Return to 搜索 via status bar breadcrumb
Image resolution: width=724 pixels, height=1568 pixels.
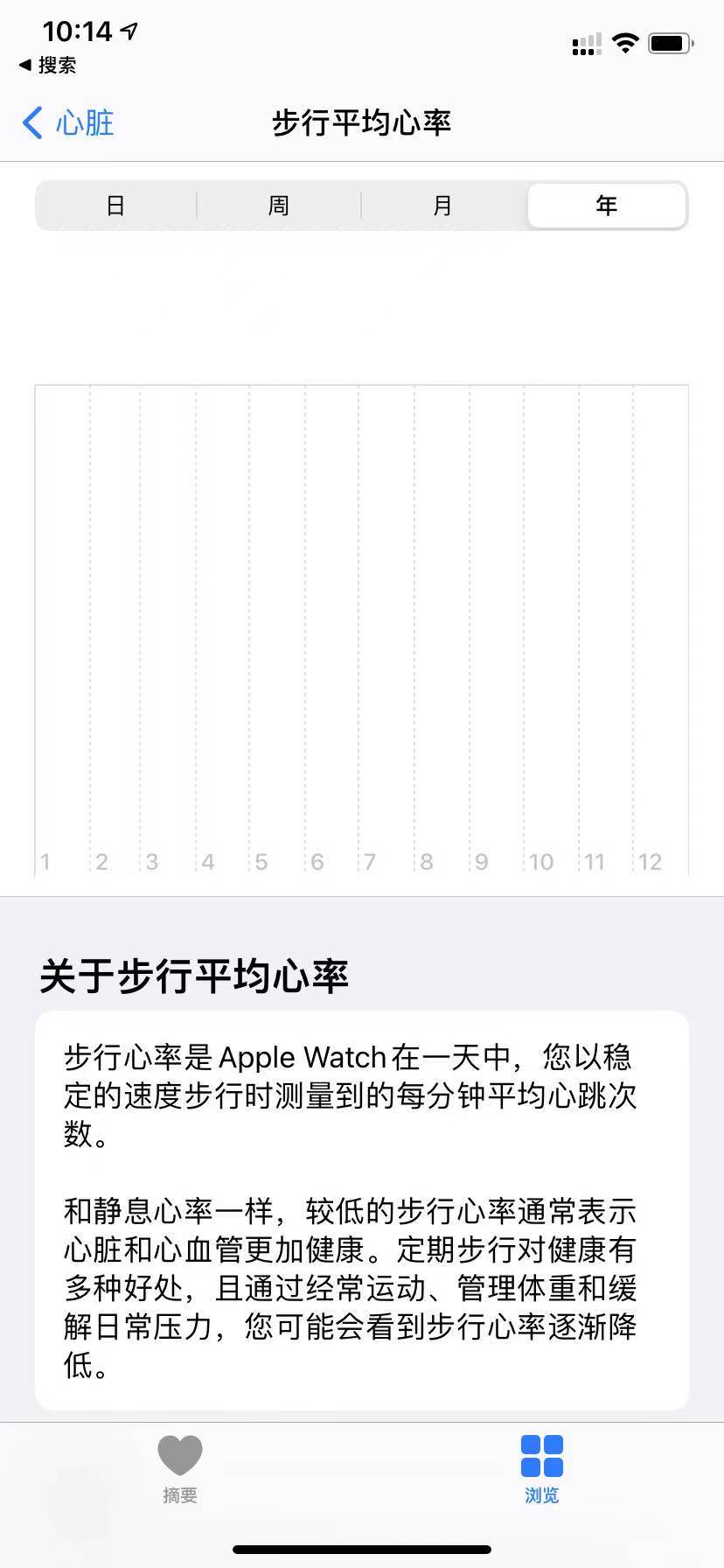click(48, 65)
